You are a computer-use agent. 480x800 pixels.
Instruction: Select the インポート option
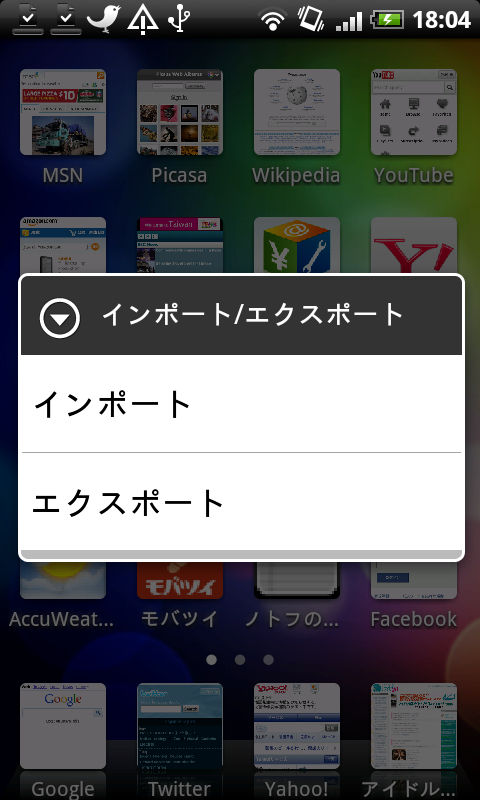241,404
